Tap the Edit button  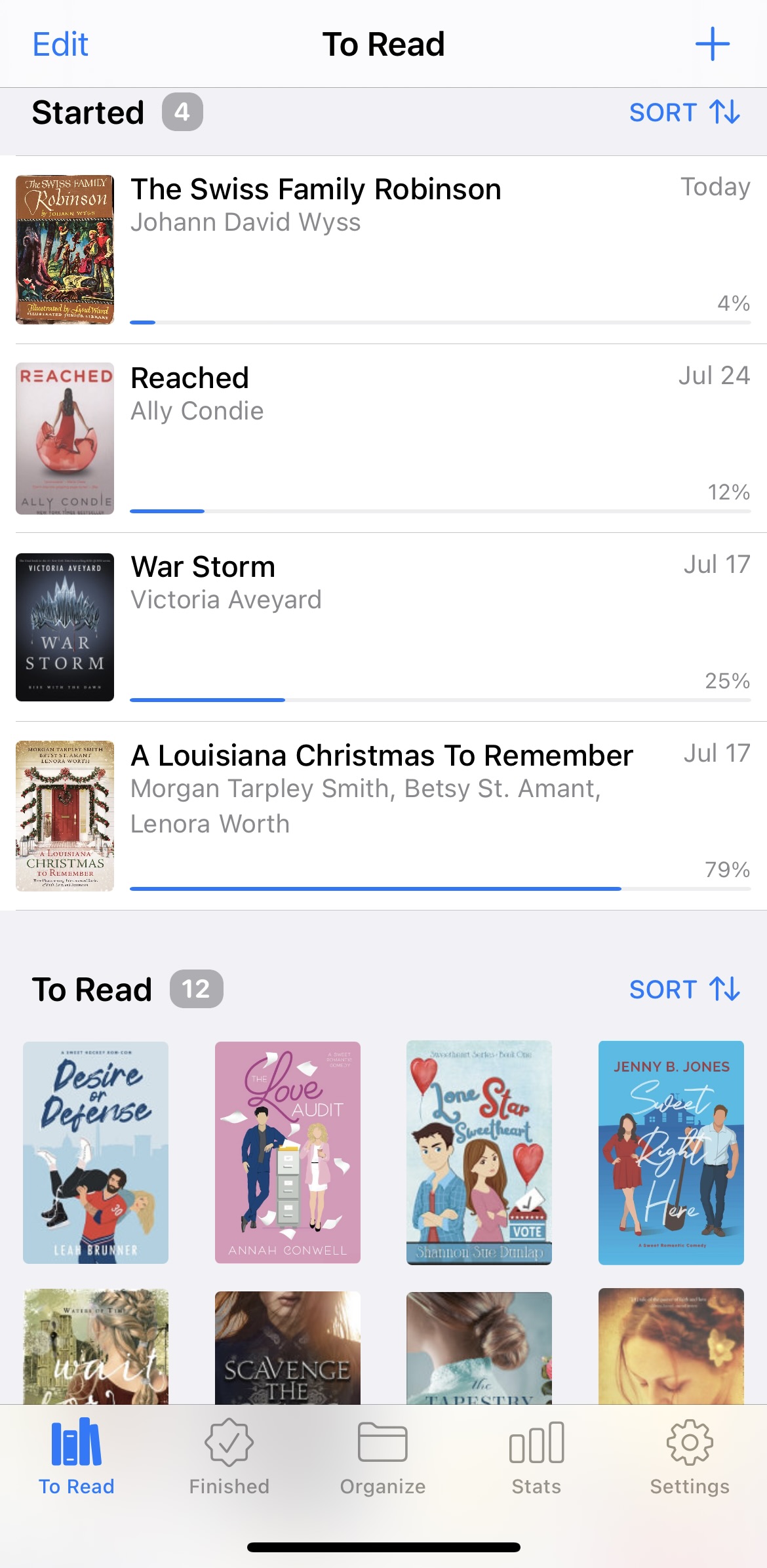60,44
